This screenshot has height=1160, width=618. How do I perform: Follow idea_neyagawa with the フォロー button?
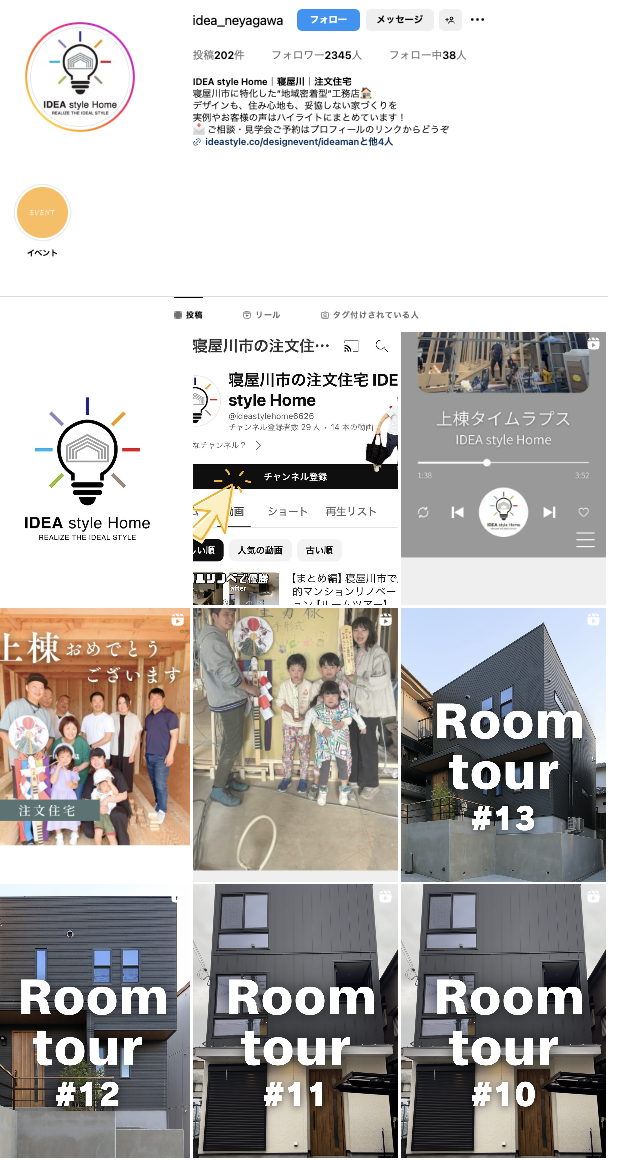click(x=328, y=20)
